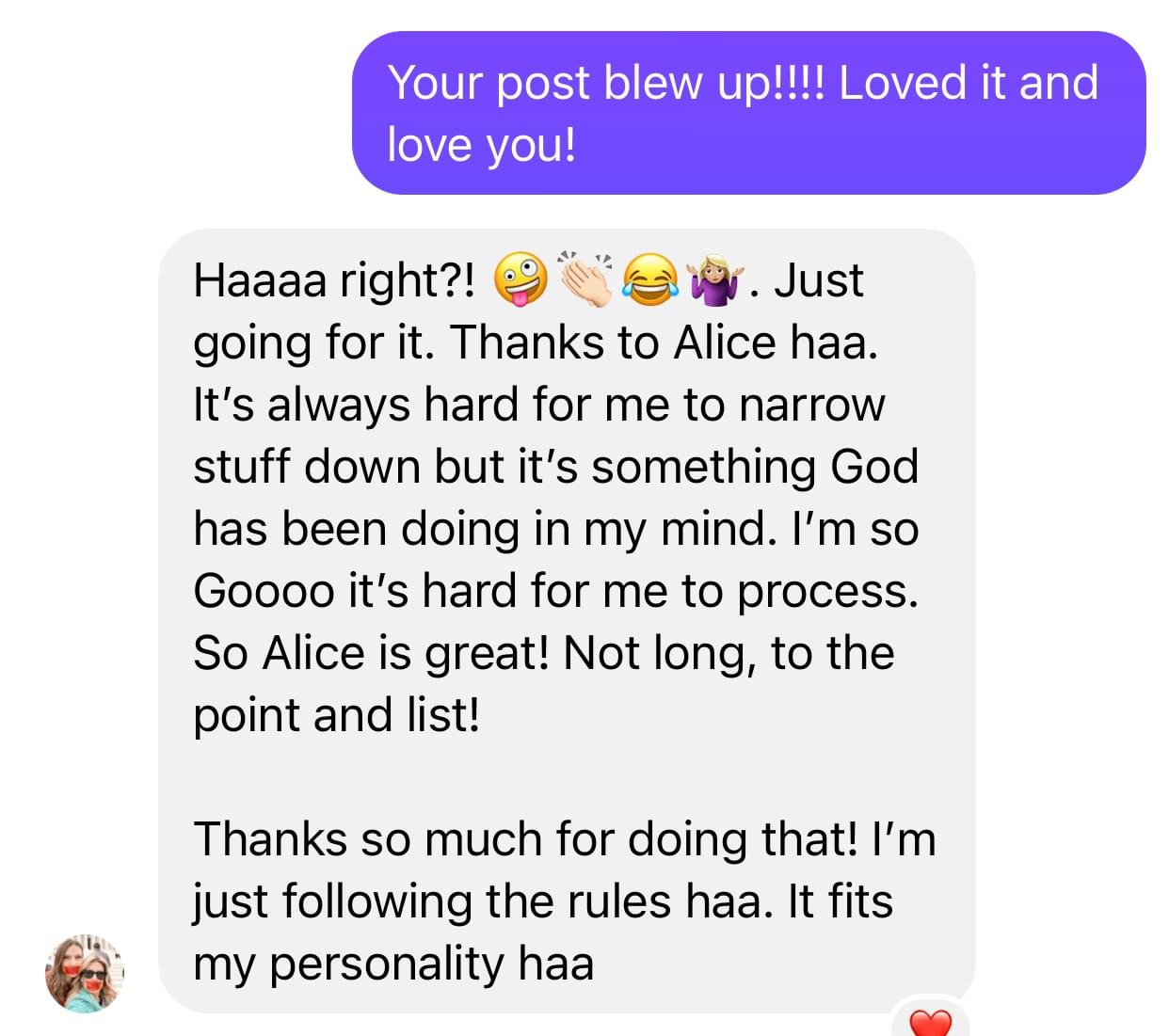Open the sender's profile picture avatar
Viewport: 1169px width, 1036px height.
(85, 973)
